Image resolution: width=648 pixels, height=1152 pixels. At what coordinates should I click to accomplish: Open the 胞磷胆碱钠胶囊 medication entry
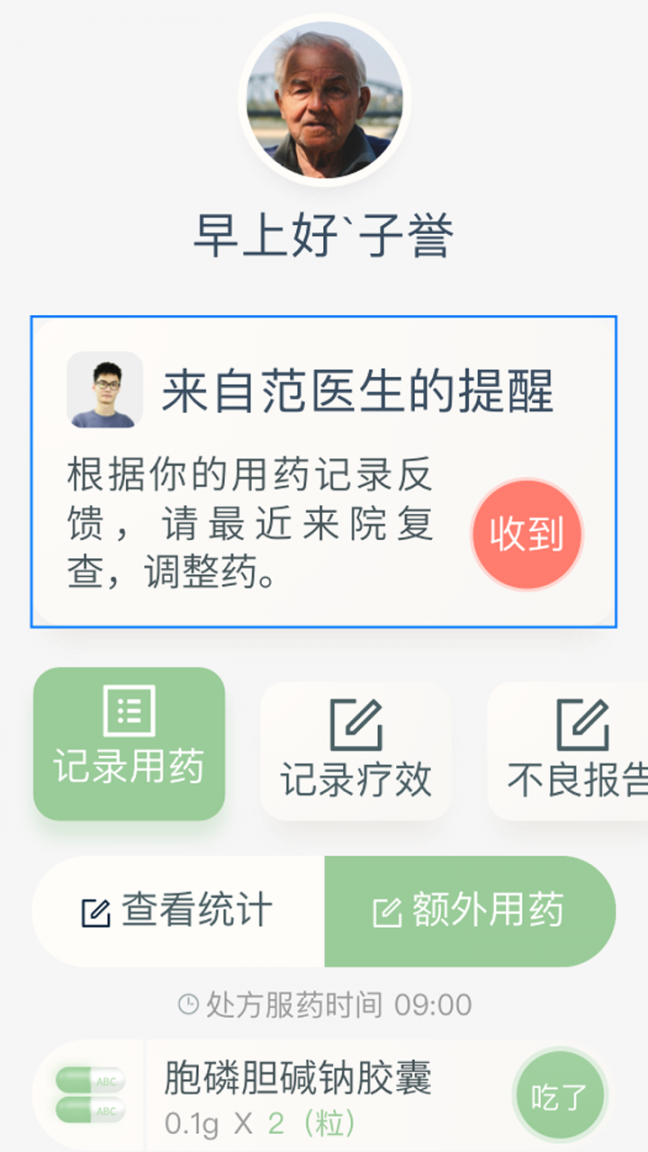point(298,1096)
